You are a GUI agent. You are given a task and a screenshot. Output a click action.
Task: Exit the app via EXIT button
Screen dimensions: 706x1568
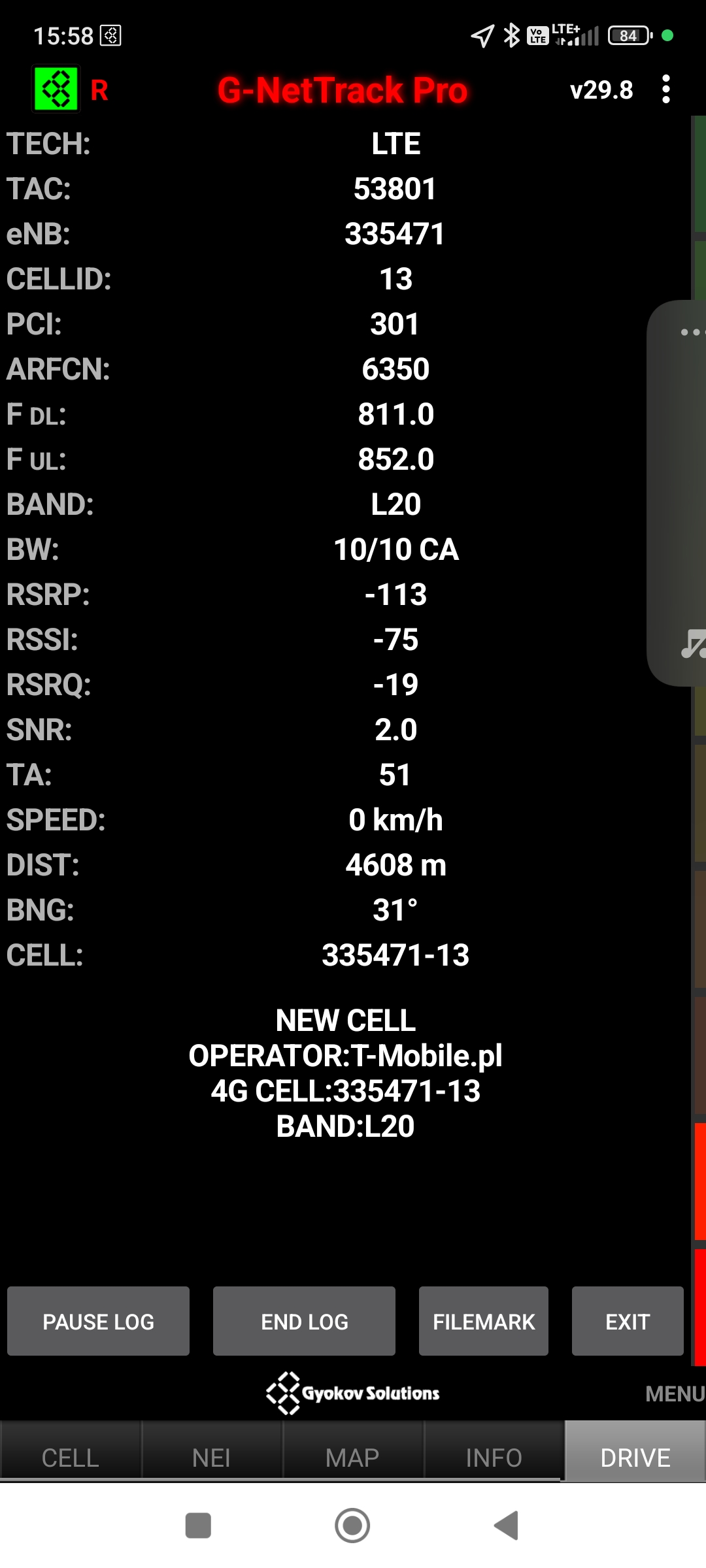[627, 1321]
